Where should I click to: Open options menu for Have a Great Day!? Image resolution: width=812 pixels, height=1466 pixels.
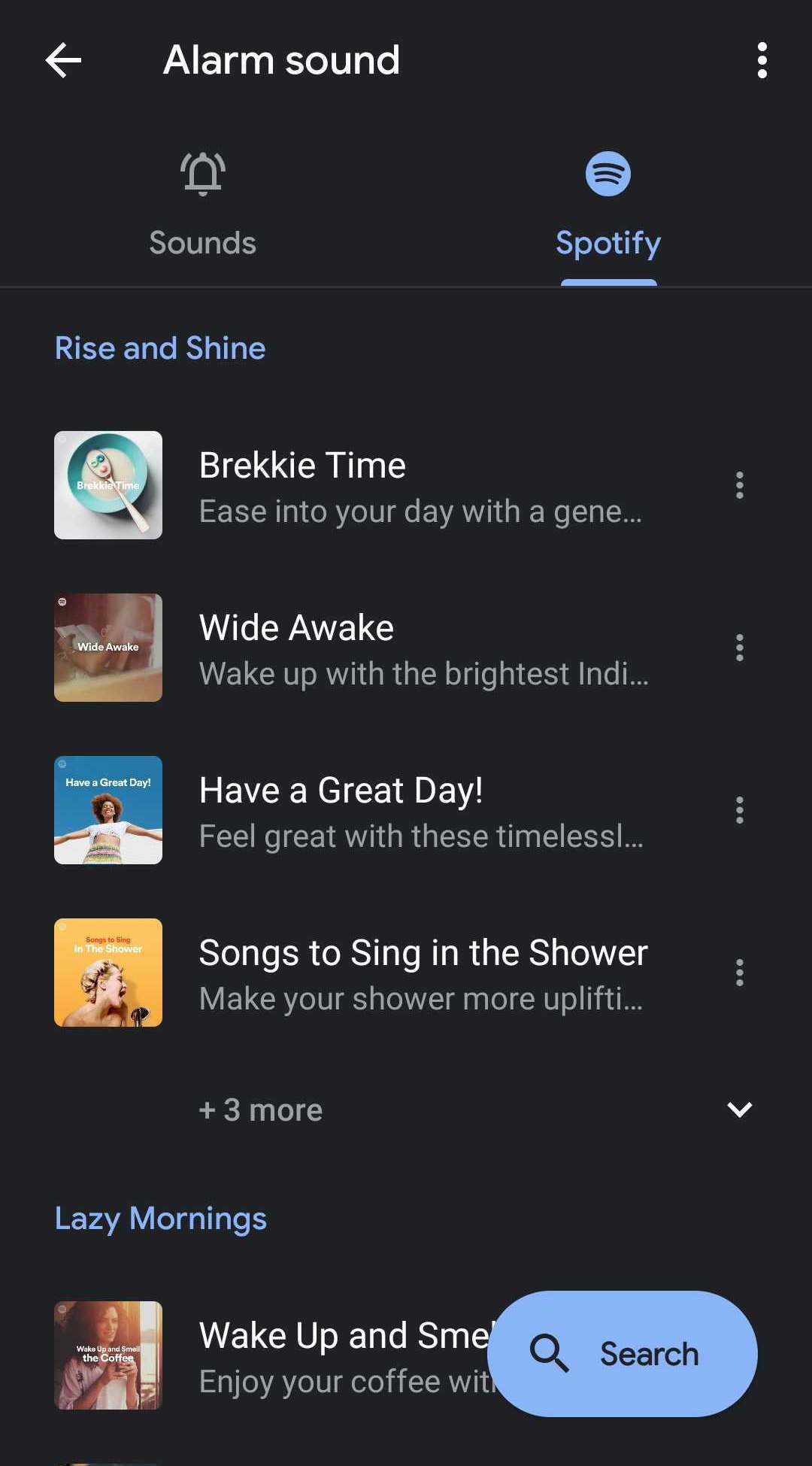click(x=739, y=810)
